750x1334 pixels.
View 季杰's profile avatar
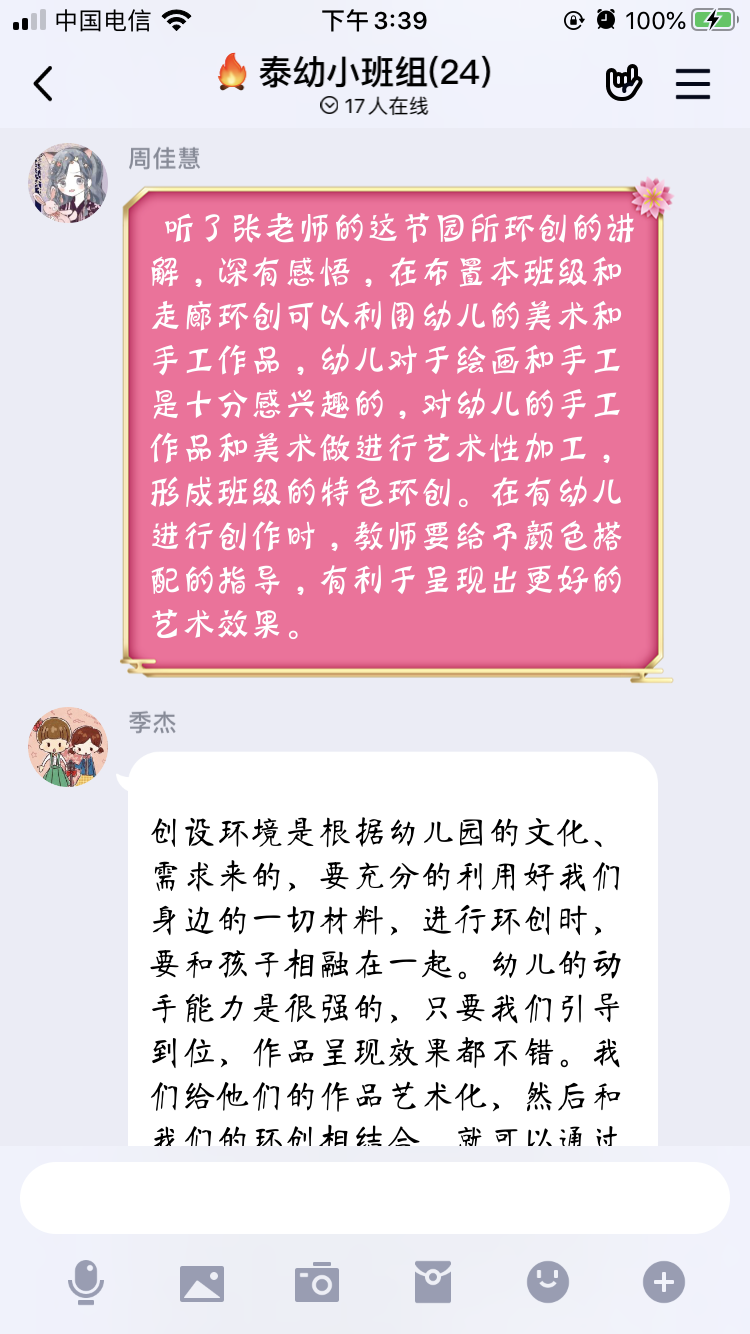coord(68,747)
